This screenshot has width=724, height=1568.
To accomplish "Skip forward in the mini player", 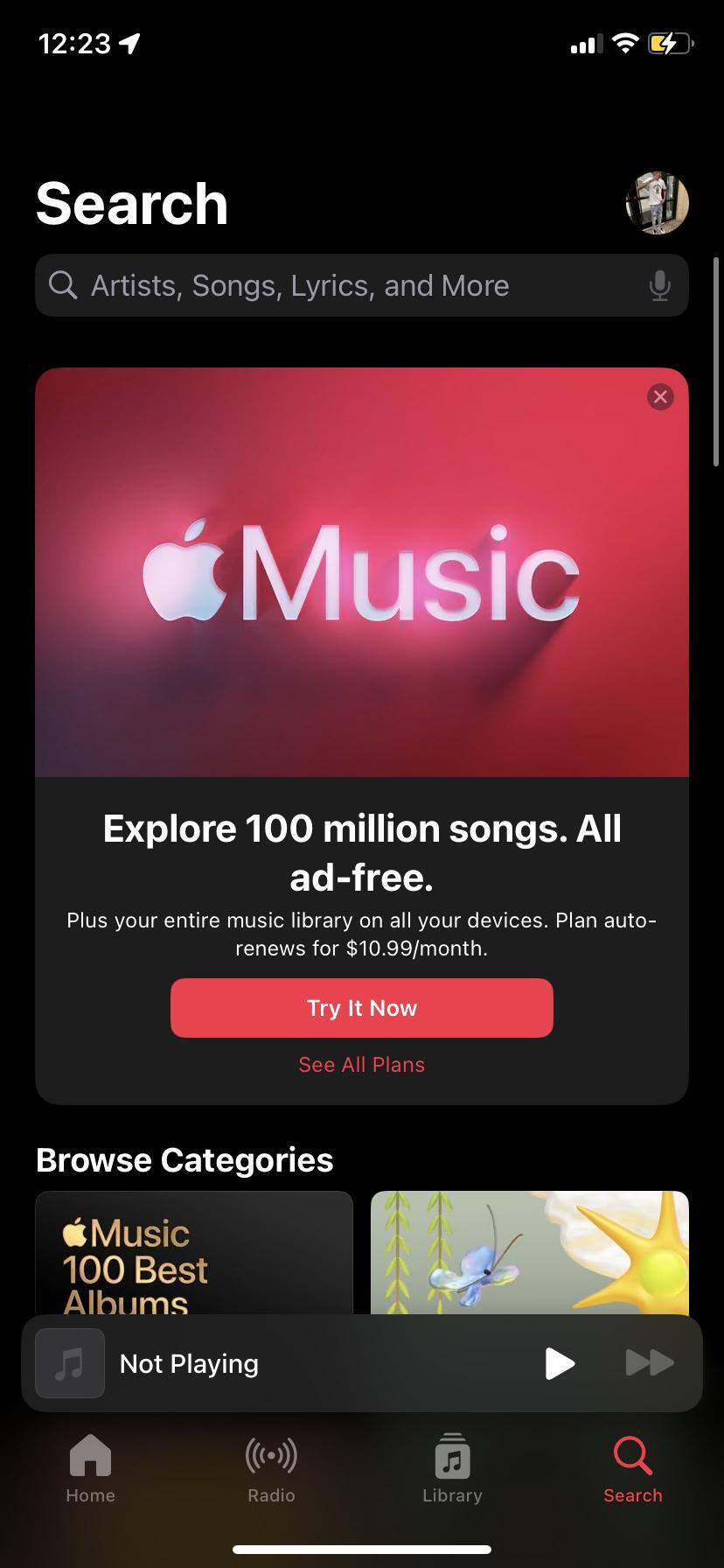I will click(x=650, y=1363).
